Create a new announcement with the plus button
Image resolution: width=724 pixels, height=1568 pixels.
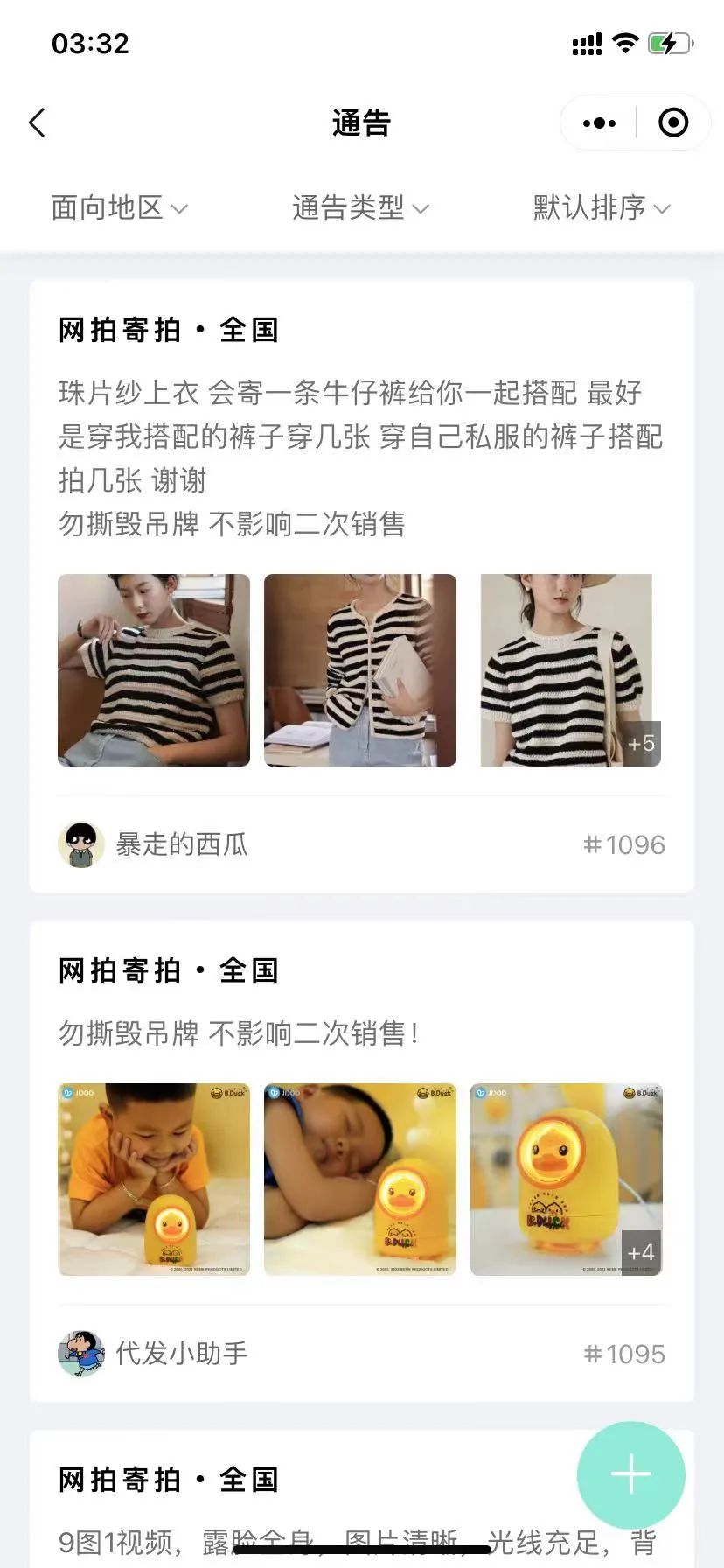click(630, 1475)
